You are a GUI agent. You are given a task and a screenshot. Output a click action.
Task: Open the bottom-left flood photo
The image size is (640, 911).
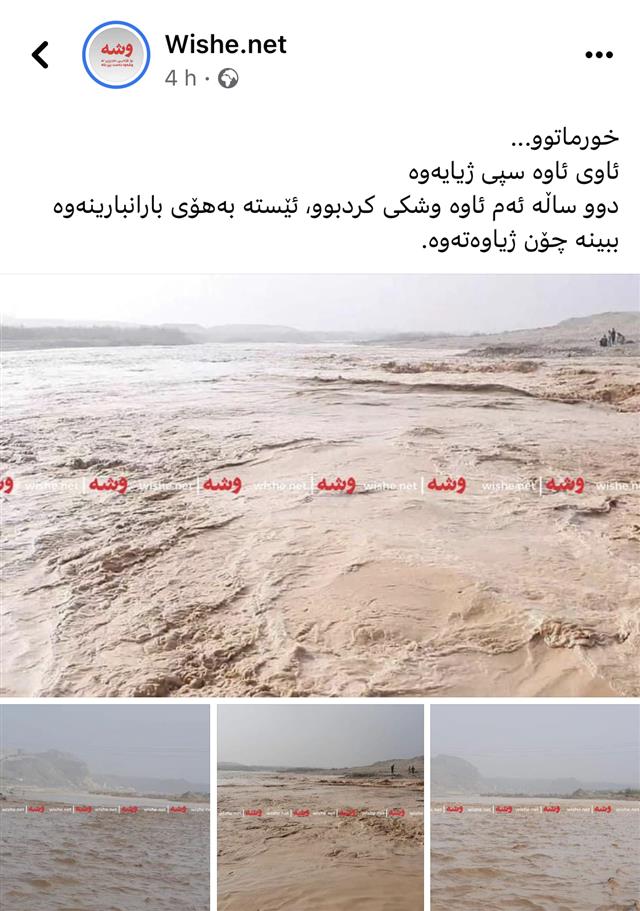coord(105,807)
